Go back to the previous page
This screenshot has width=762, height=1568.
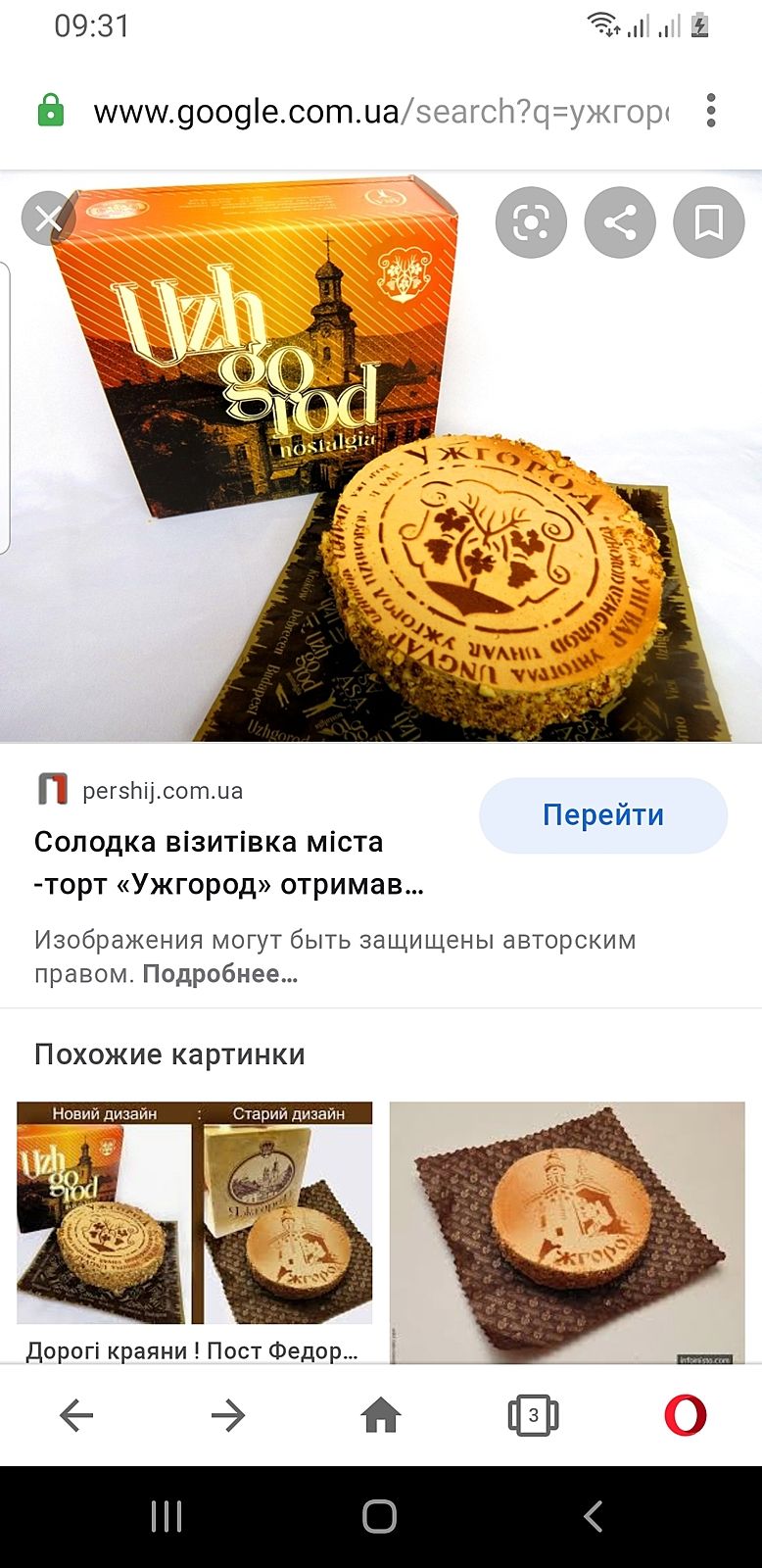click(76, 1415)
